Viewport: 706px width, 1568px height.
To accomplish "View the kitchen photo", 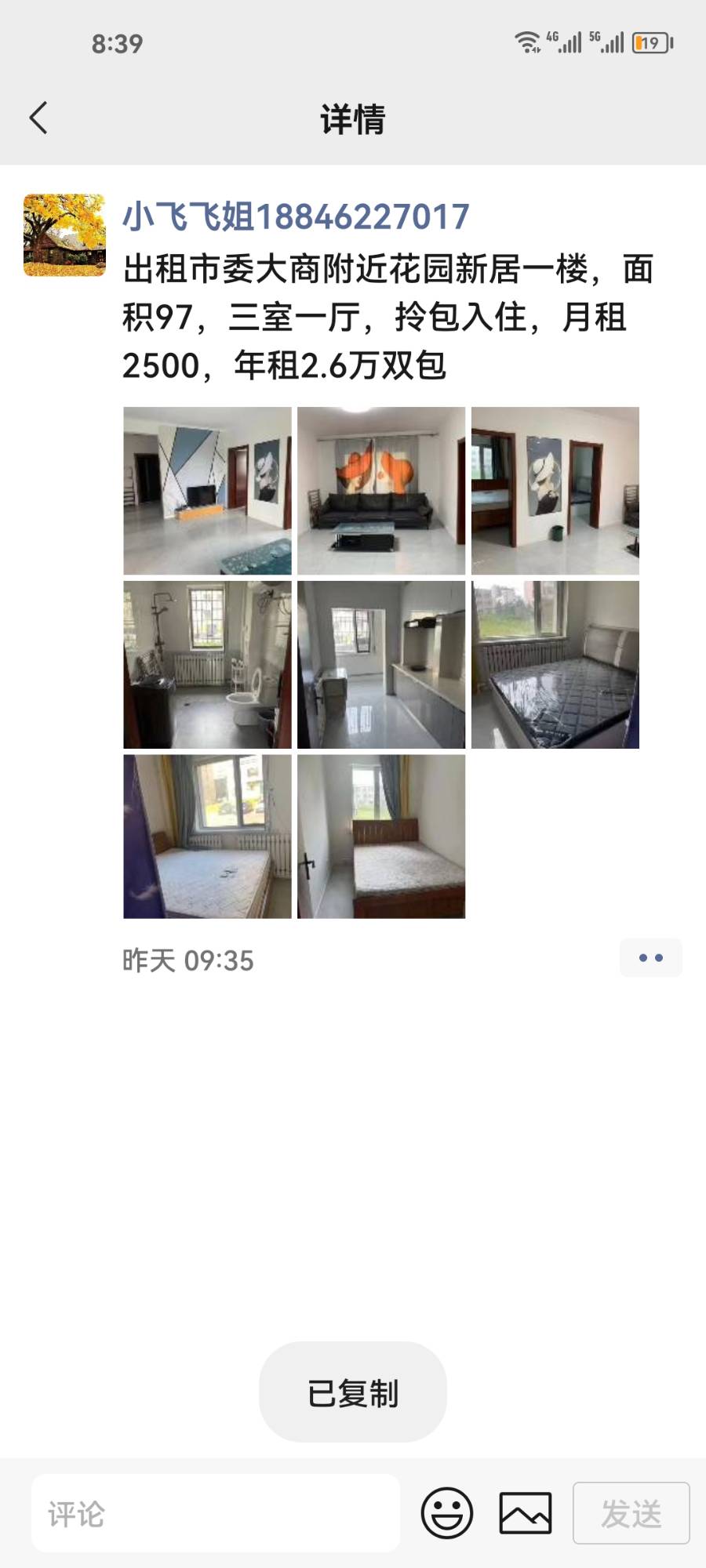I will coord(381,665).
